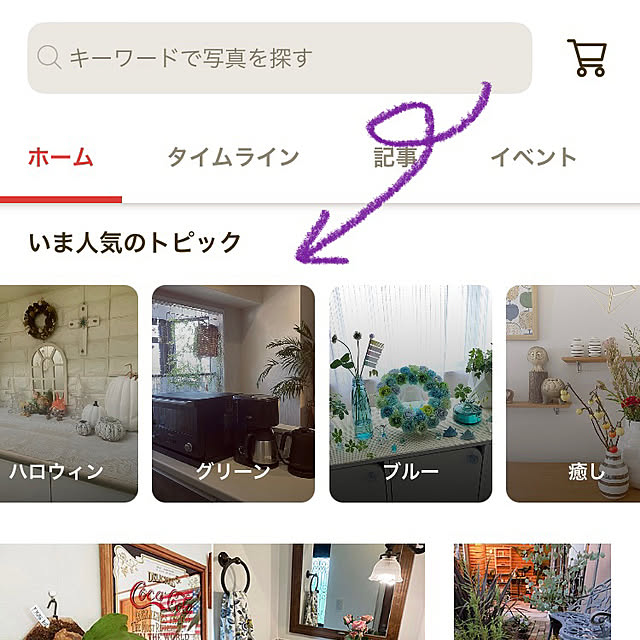The width and height of the screenshot is (640, 640).
Task: Open the ハロウィン topic card
Action: tap(68, 393)
